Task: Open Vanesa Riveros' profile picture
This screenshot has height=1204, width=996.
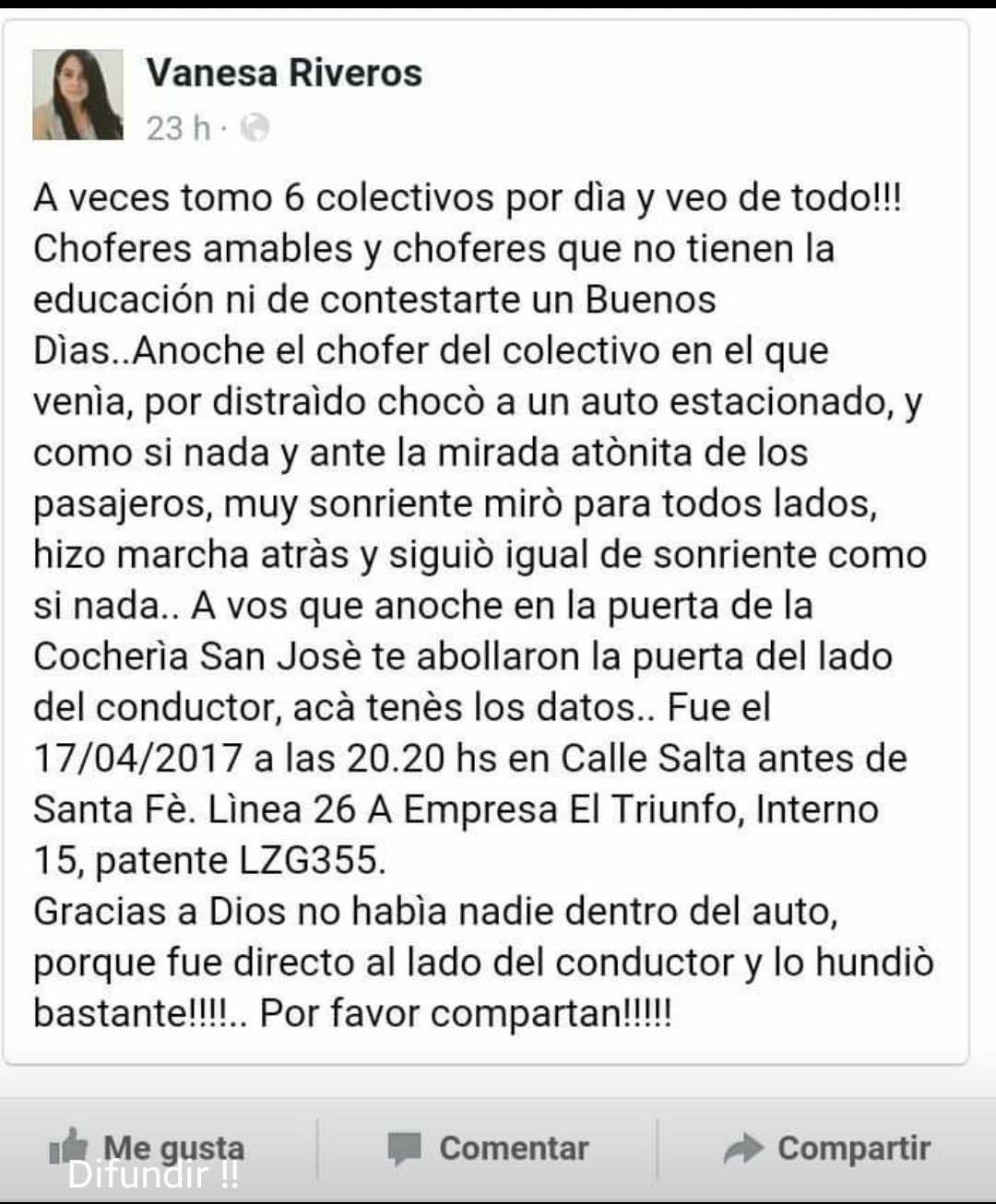Action: pos(78,95)
